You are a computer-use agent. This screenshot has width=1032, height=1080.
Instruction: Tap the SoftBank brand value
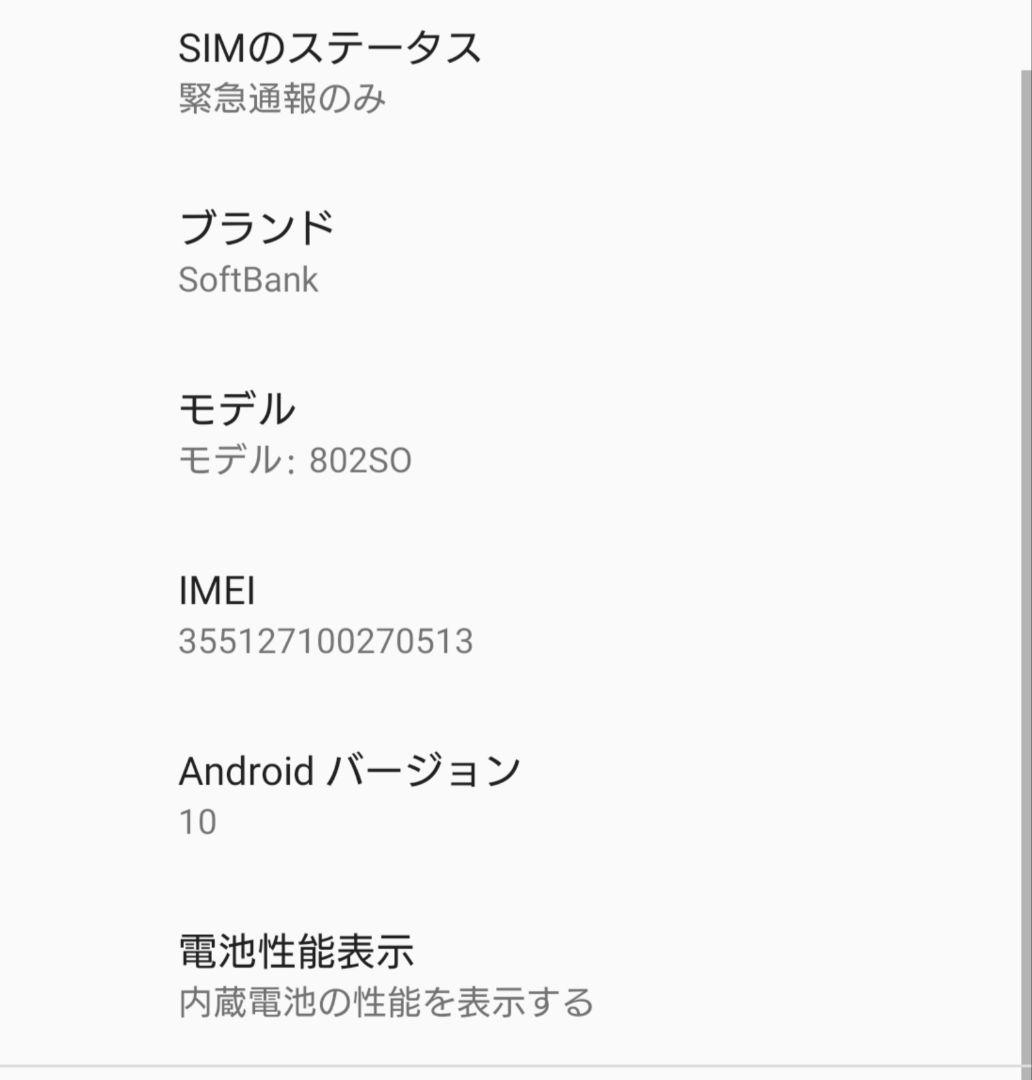coord(247,279)
